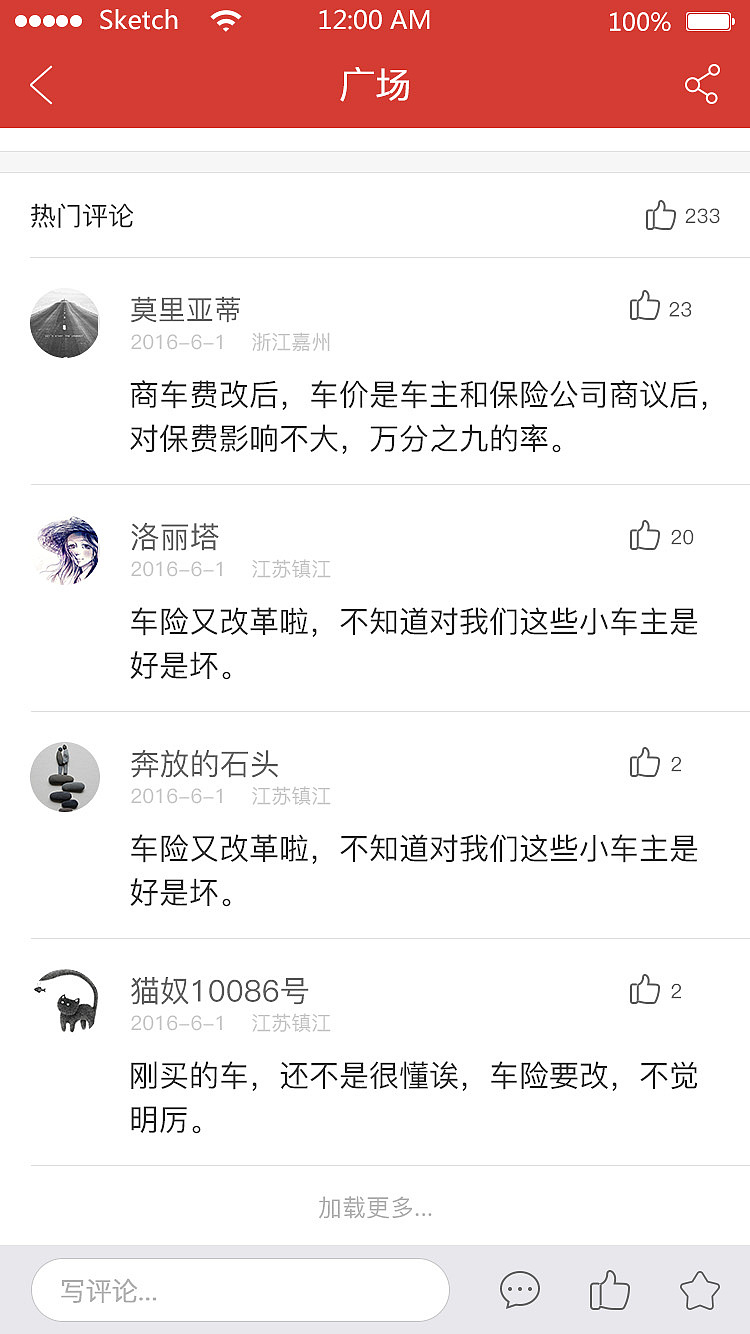
Task: Tap the like icon next to 热门评论 count 233
Action: click(661, 215)
